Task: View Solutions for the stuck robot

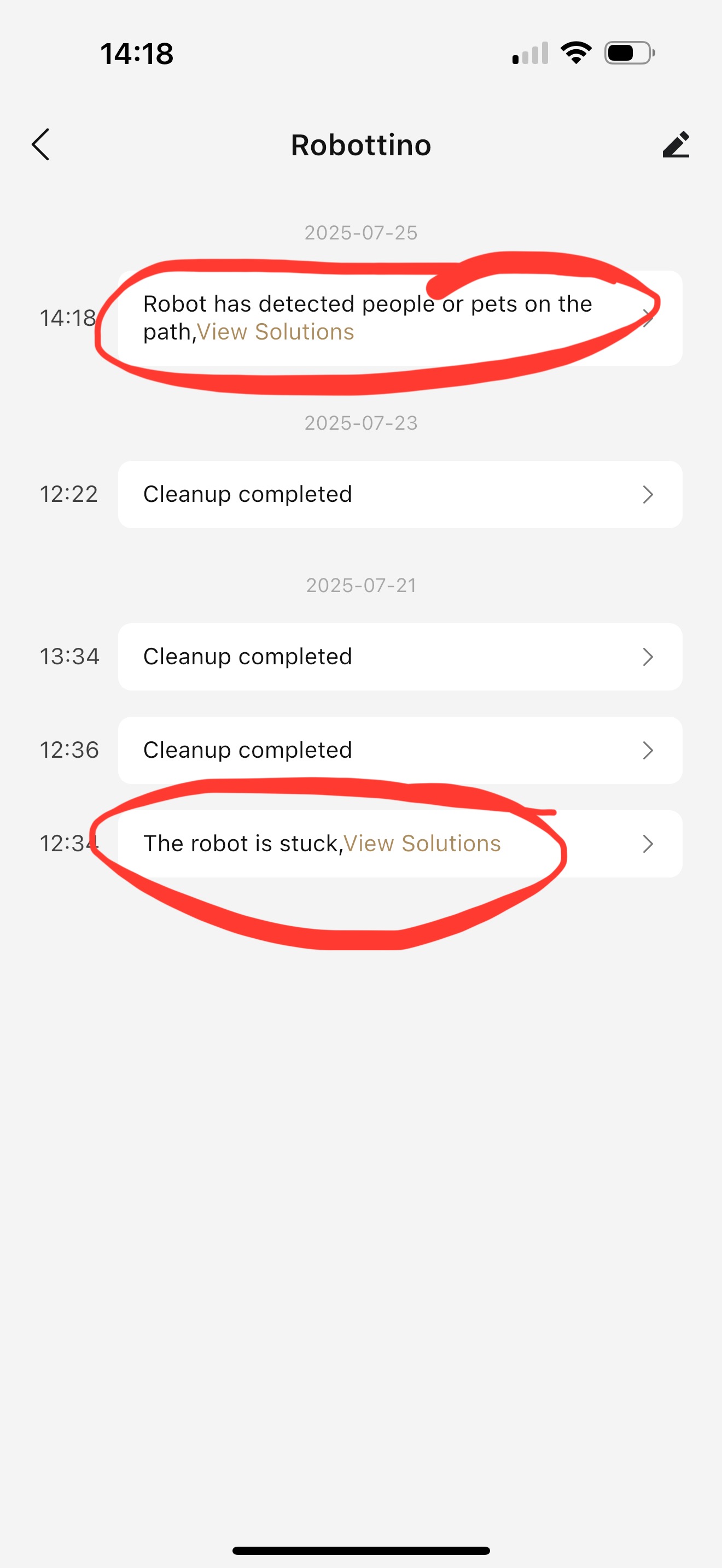Action: 422,844
